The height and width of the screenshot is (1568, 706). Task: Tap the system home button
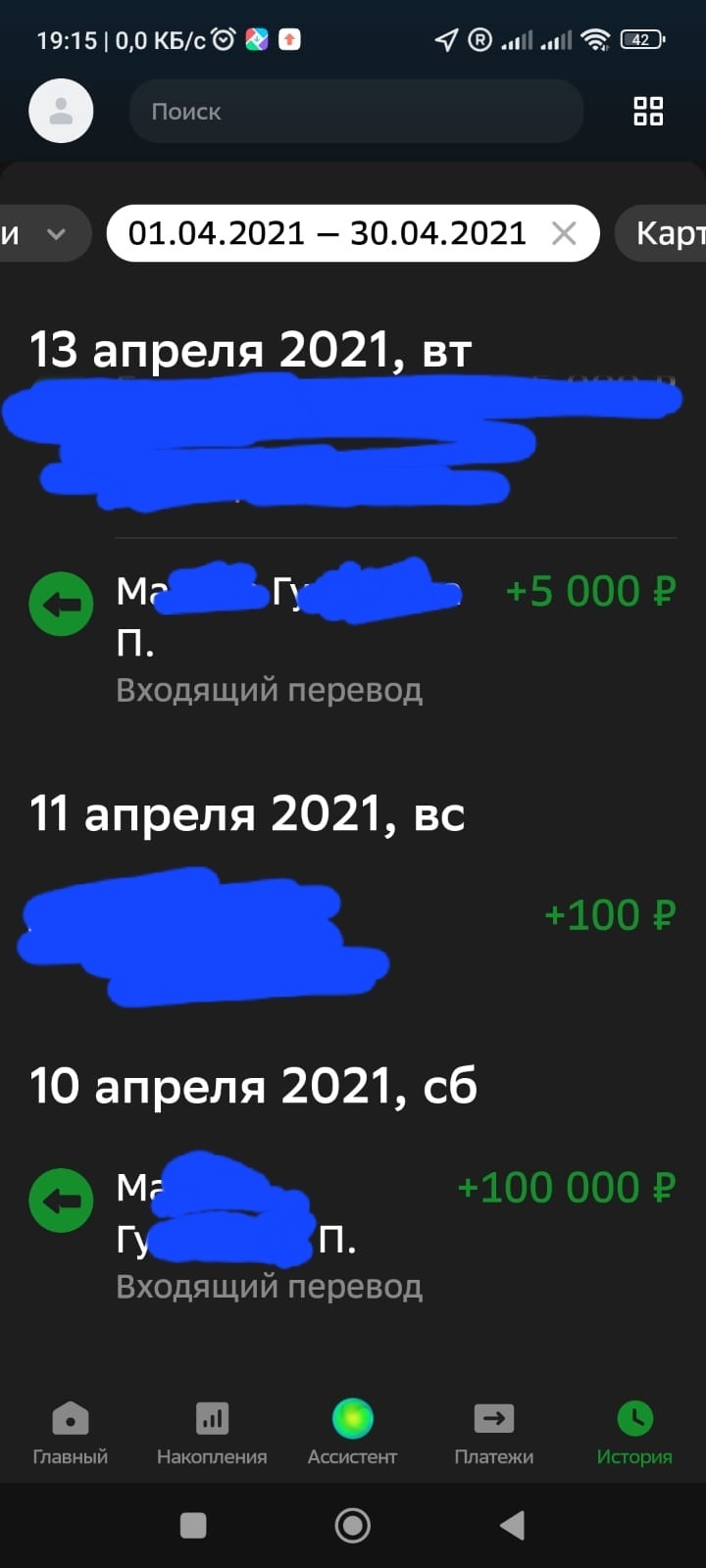click(353, 1525)
